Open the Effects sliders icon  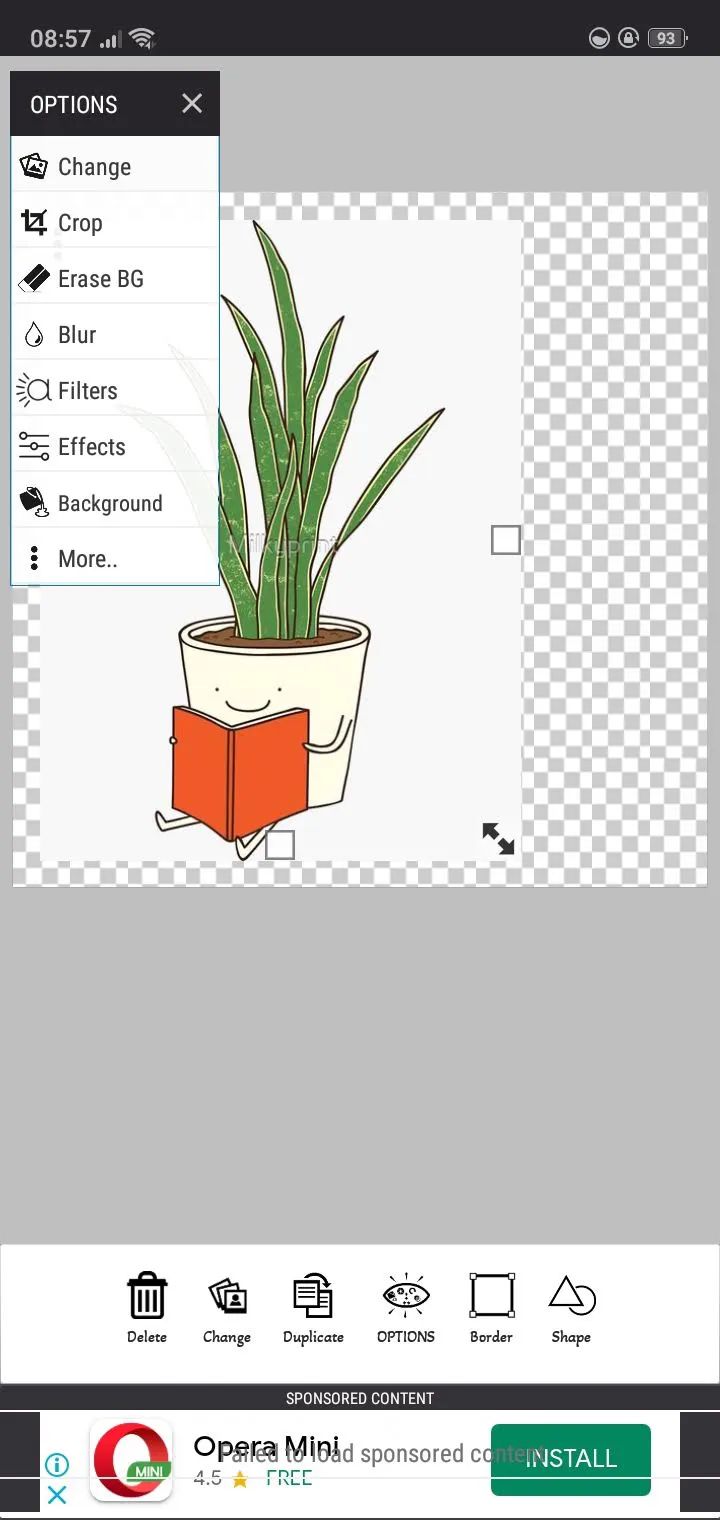click(33, 446)
